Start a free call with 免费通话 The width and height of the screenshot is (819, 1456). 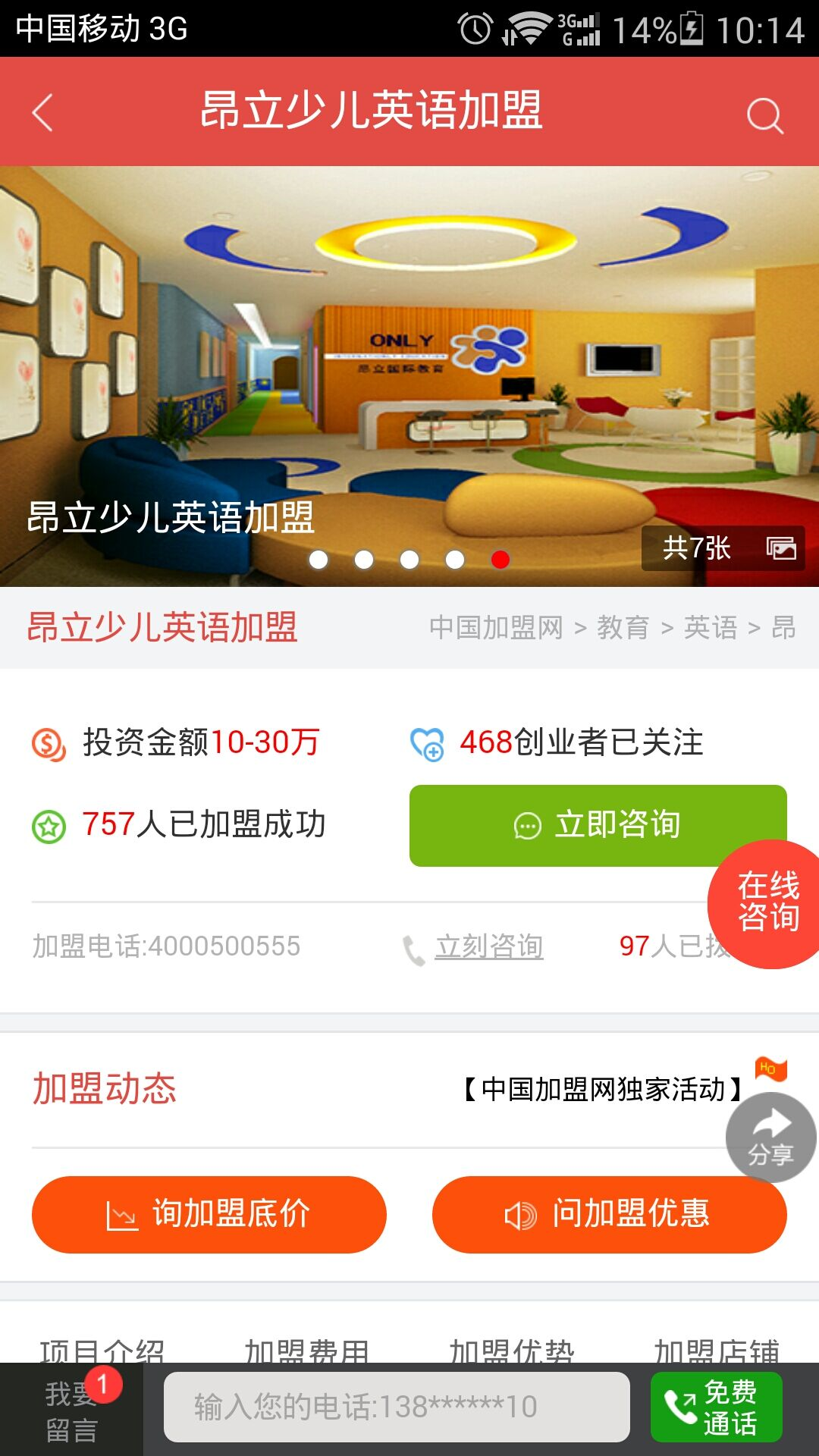pos(716,1407)
